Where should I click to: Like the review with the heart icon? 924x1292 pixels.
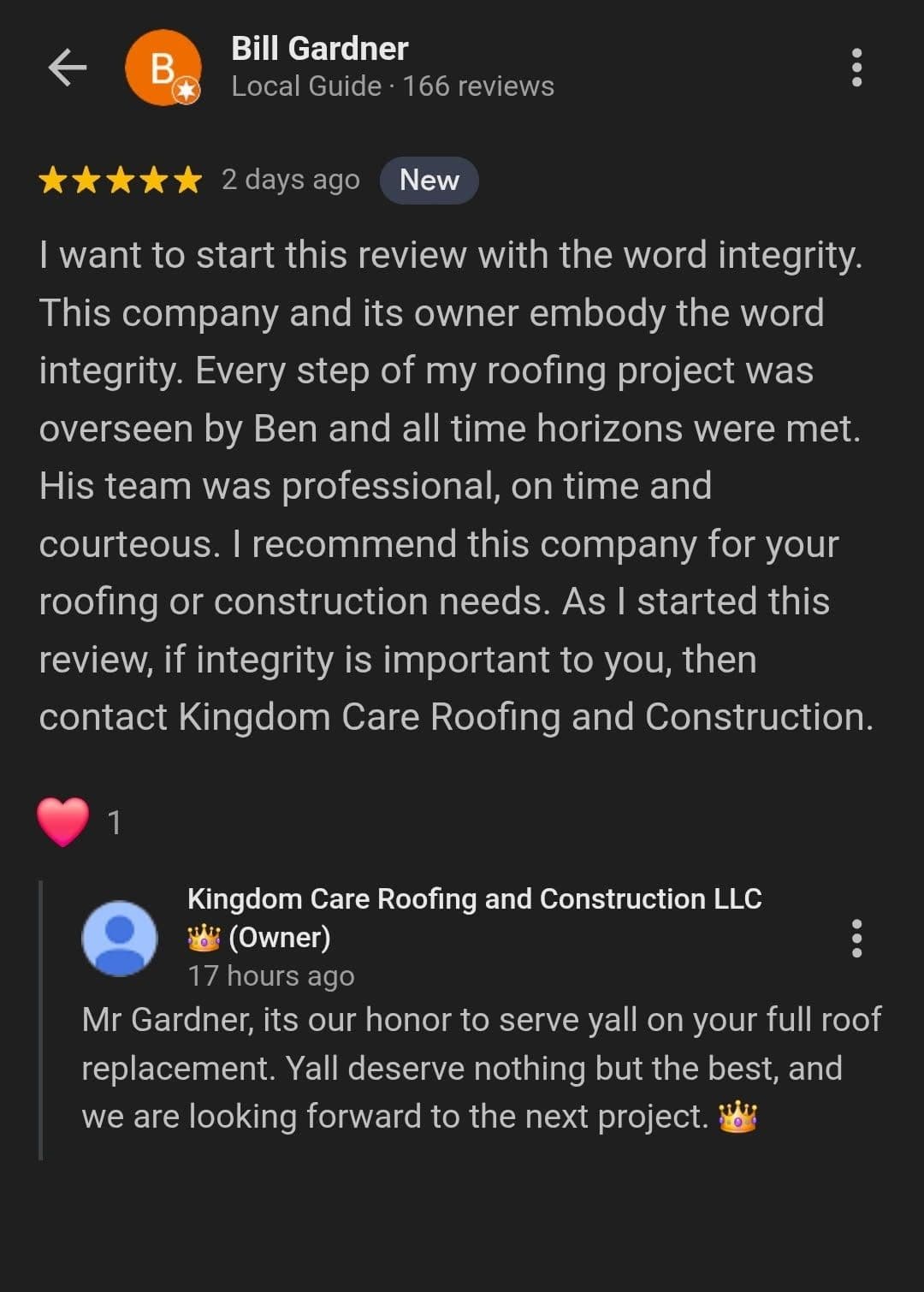[63, 821]
